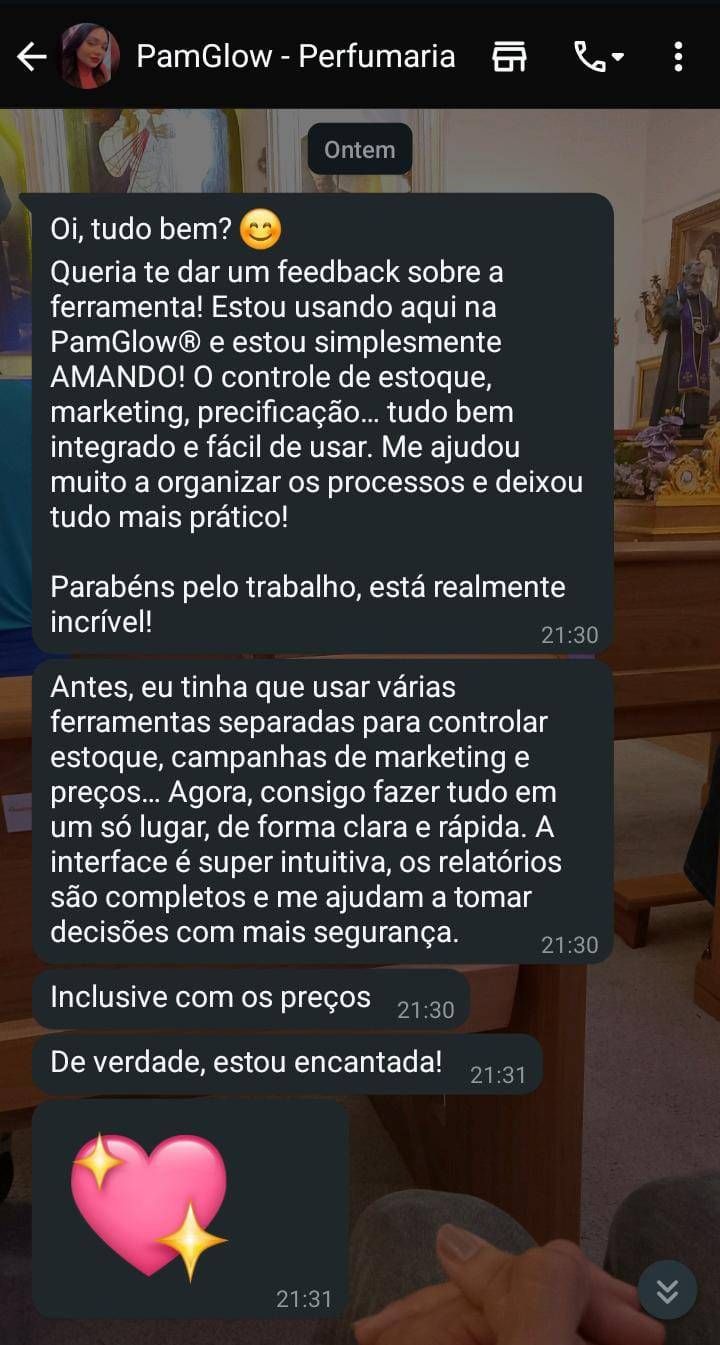Image resolution: width=720 pixels, height=1345 pixels.
Task: Open the business storefront catalog
Action: pos(509,57)
